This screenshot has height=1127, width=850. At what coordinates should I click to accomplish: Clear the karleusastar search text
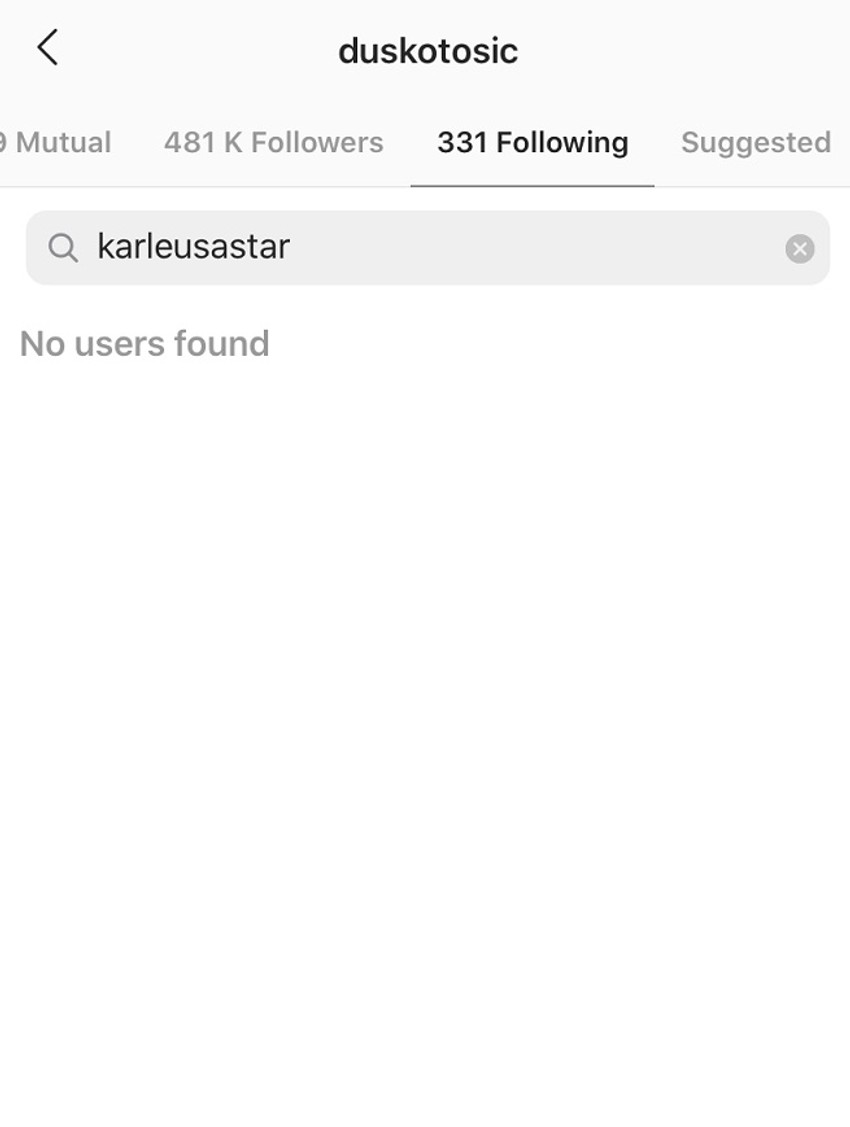pos(799,248)
